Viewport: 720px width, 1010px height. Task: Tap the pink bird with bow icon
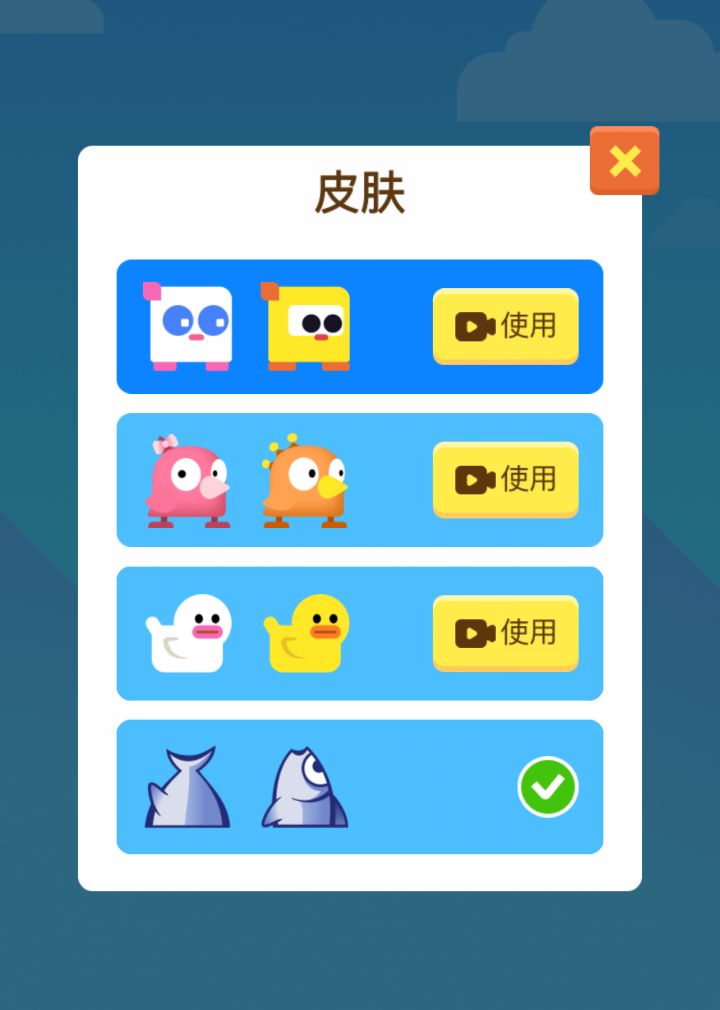[x=185, y=480]
